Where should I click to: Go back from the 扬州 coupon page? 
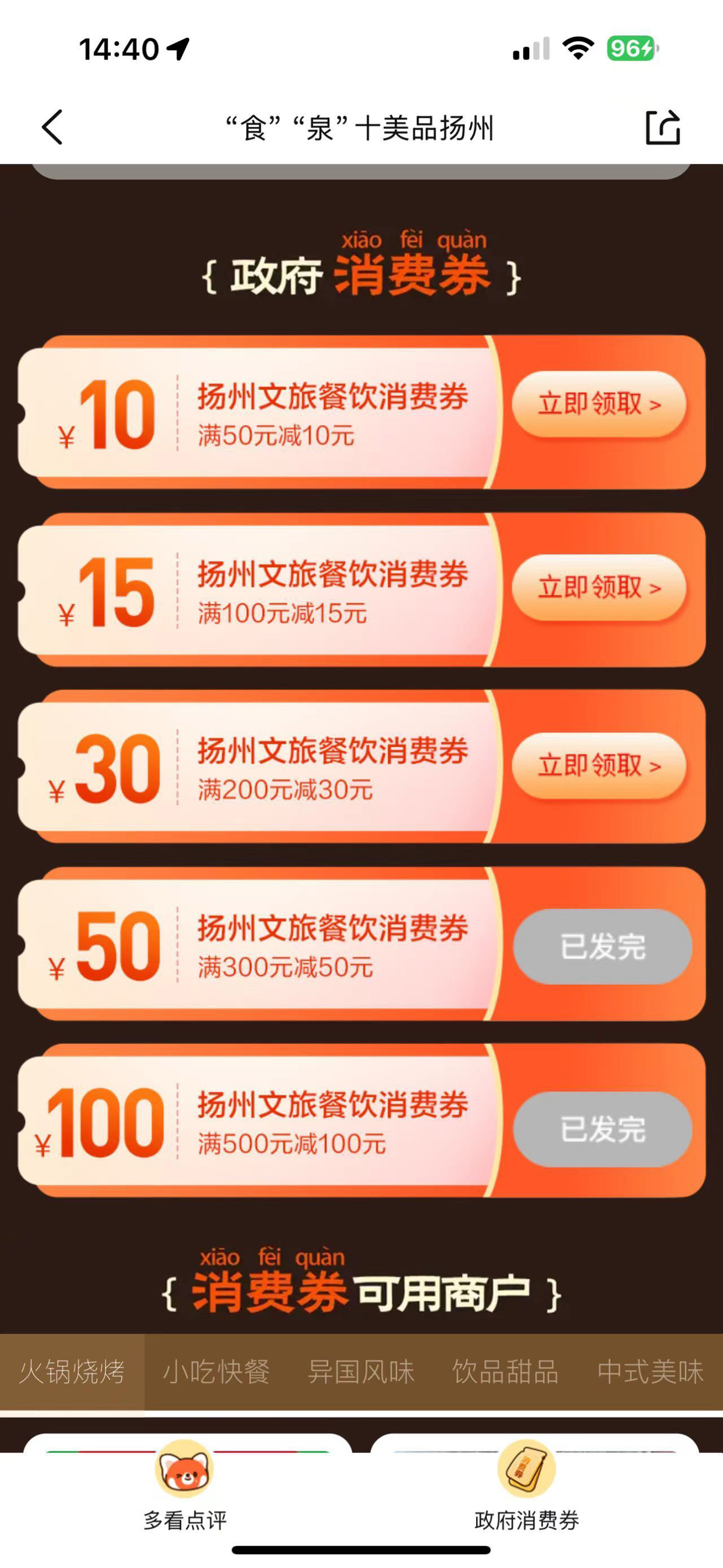[x=52, y=127]
